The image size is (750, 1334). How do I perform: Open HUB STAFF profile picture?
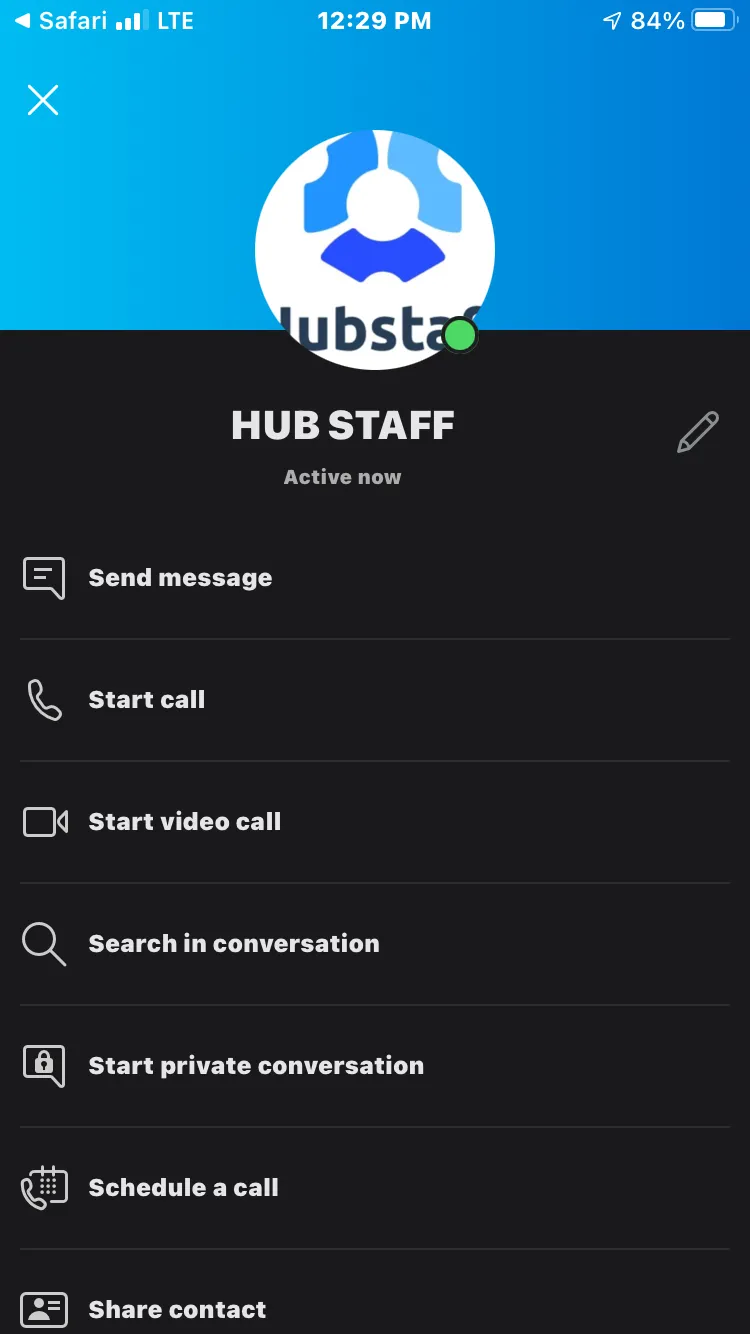pos(375,250)
